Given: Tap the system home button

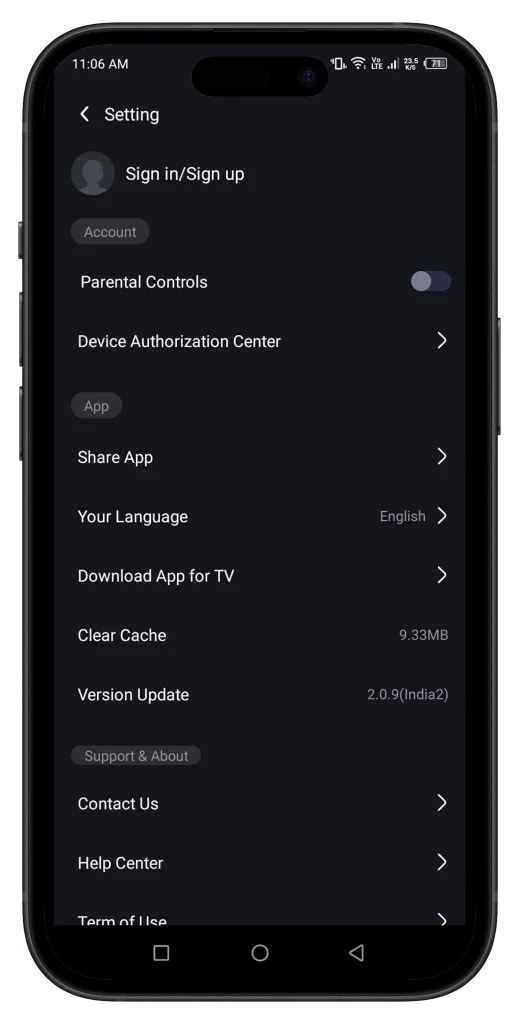Looking at the screenshot, I should [x=260, y=953].
